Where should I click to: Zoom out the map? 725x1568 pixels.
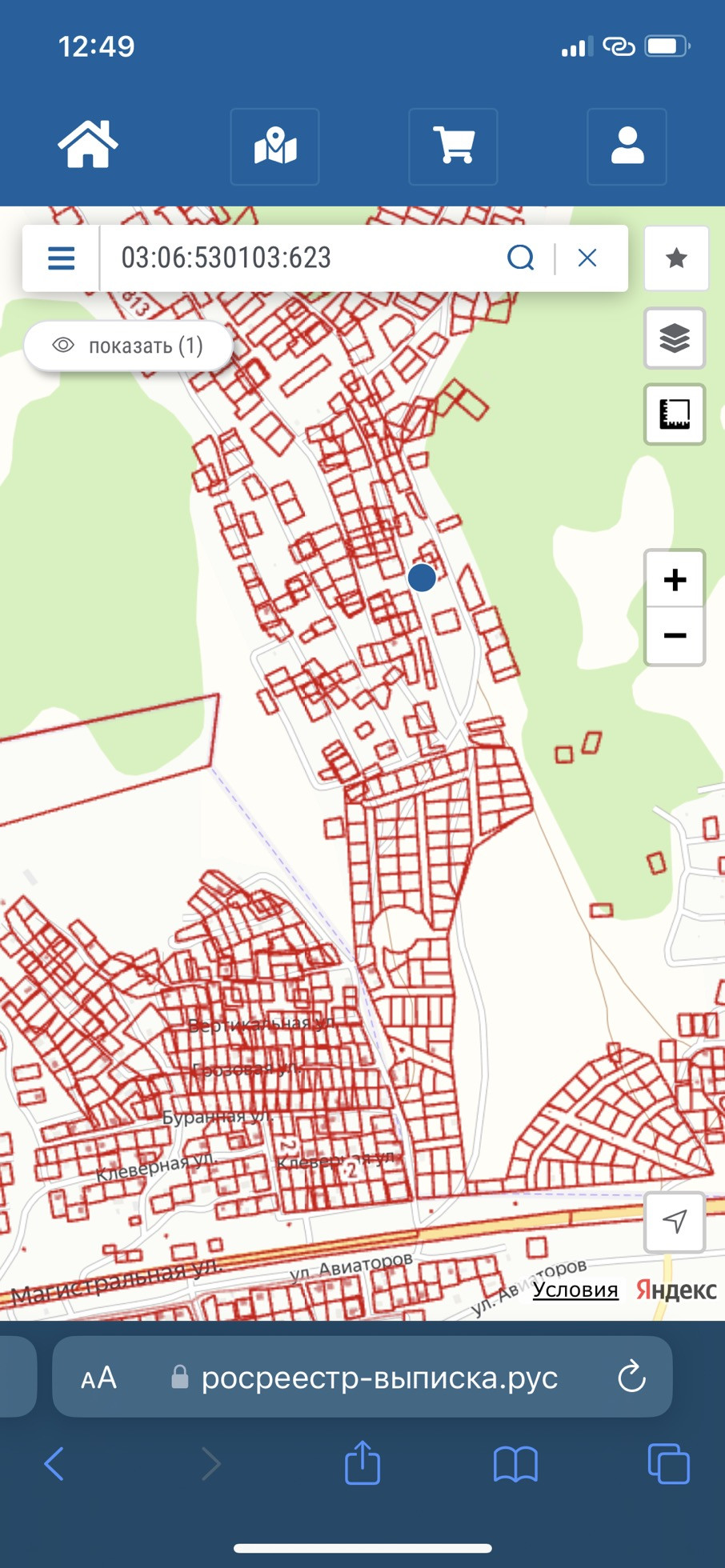pos(675,636)
